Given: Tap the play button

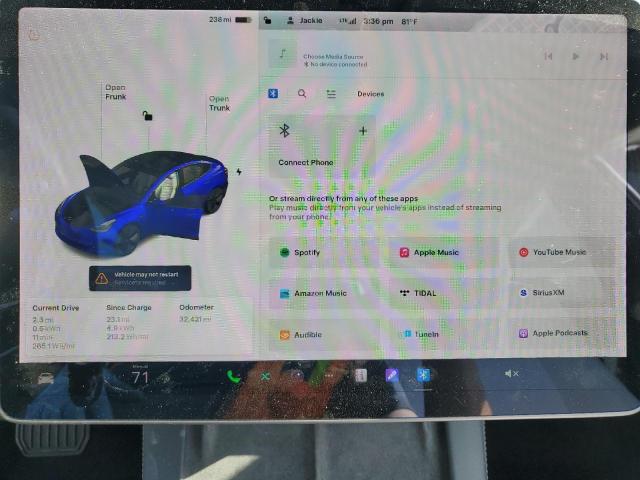Looking at the screenshot, I should click(576, 57).
